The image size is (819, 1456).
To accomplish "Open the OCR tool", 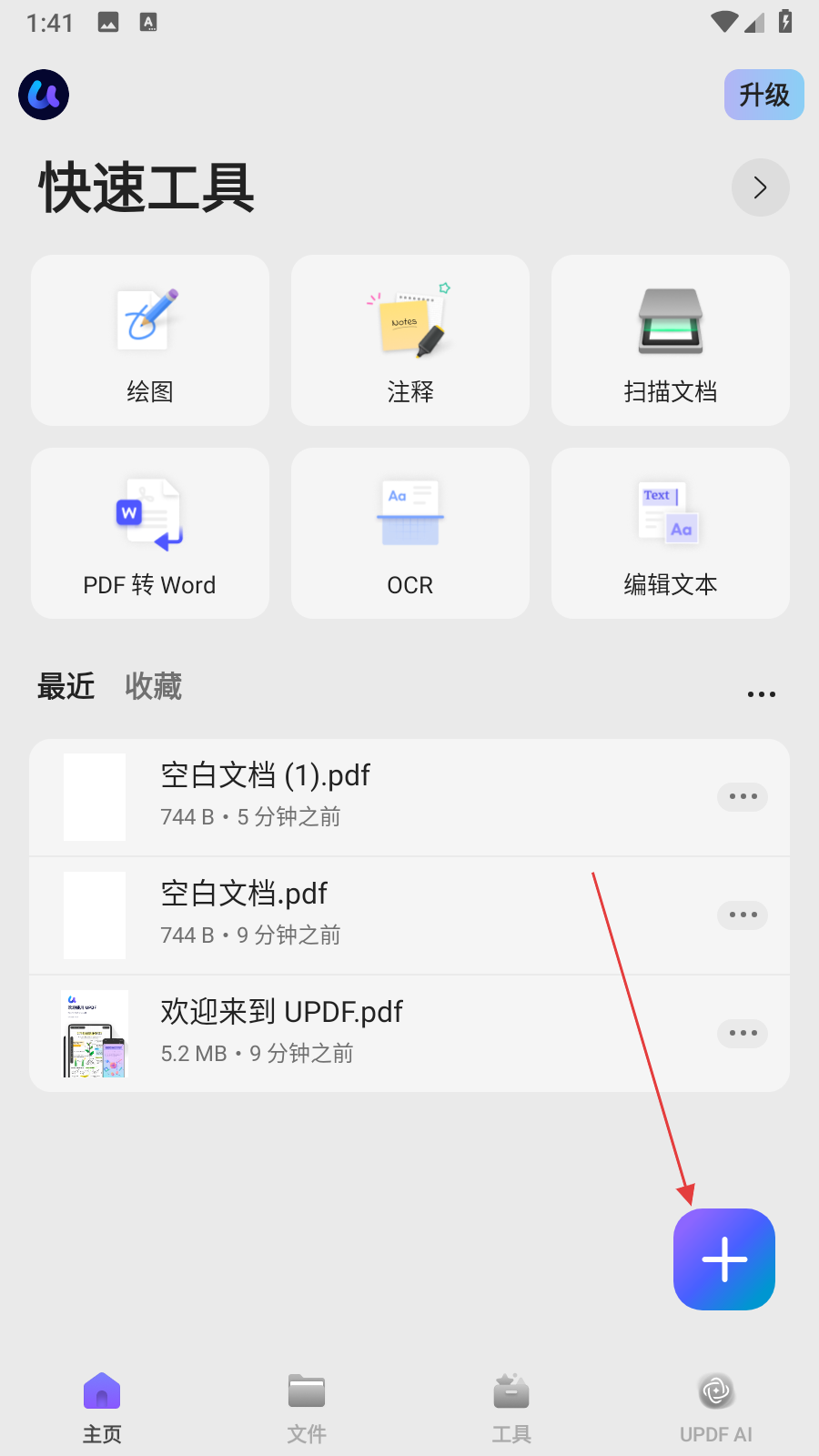I will pos(410,533).
